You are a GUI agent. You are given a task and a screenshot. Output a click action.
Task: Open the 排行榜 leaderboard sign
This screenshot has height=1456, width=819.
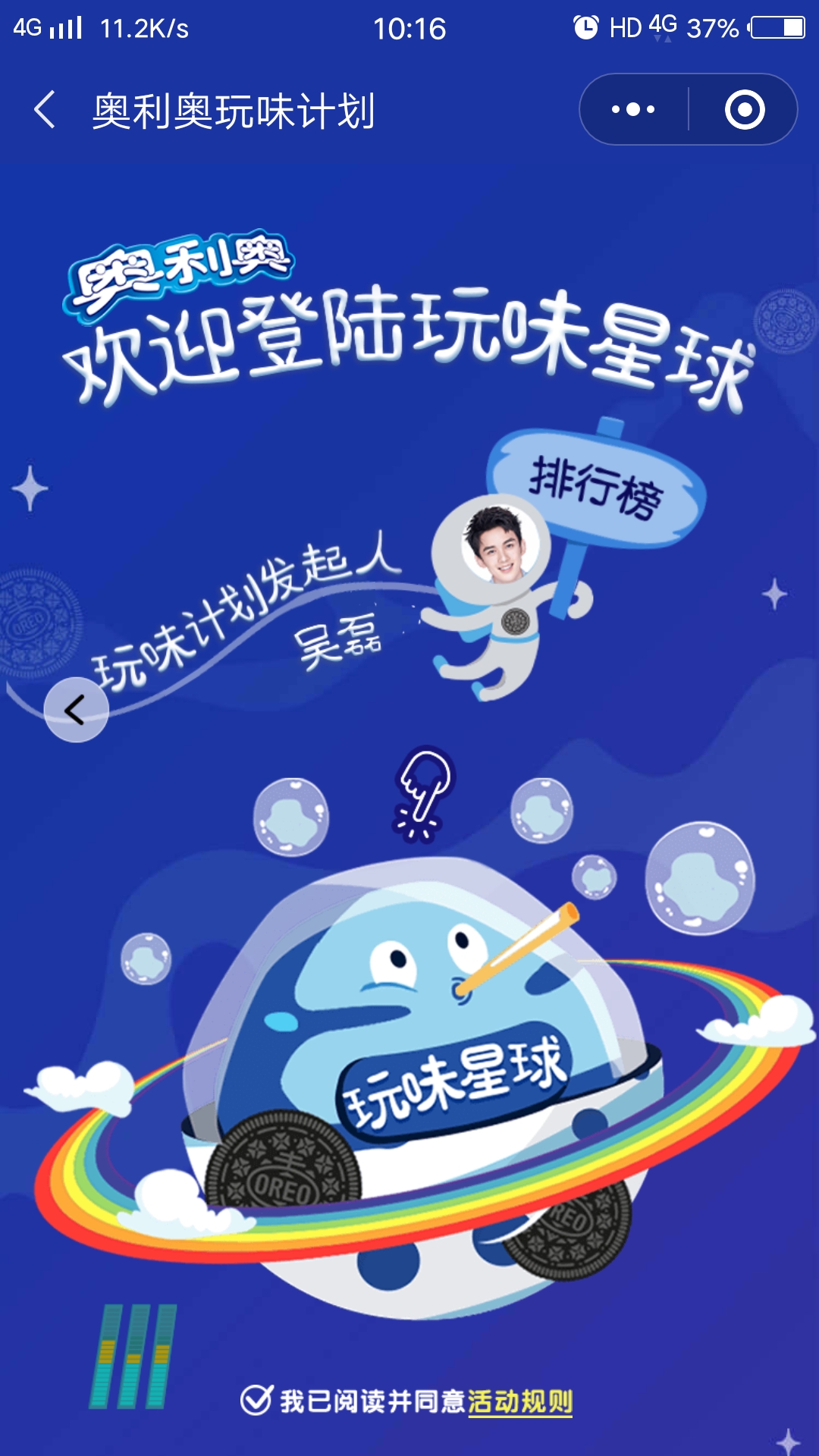coord(596,487)
